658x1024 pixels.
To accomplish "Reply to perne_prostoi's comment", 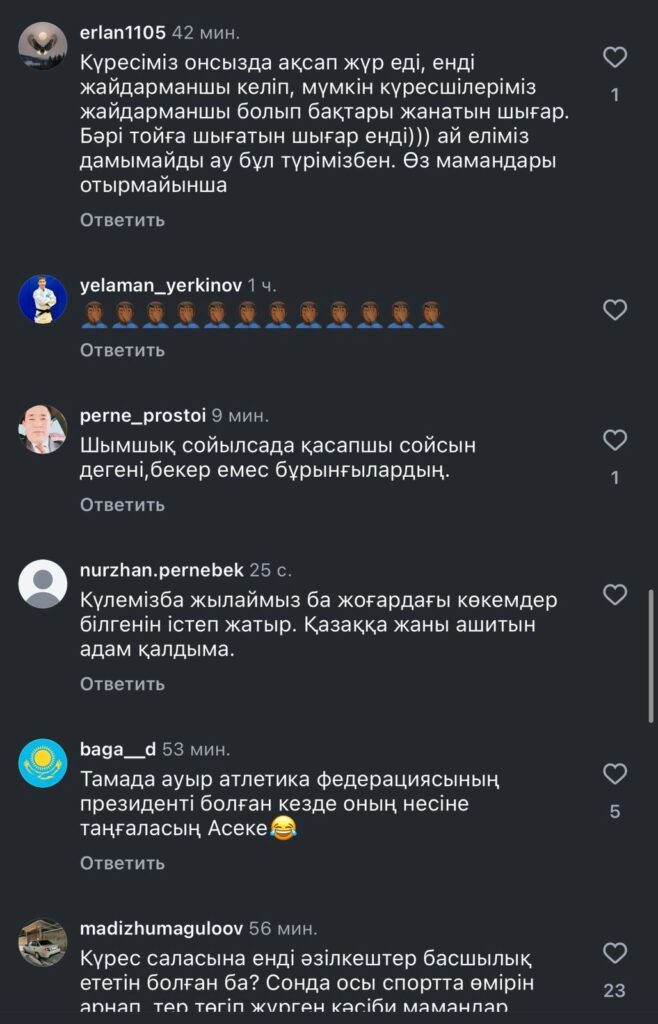I will pyautogui.click(x=122, y=505).
